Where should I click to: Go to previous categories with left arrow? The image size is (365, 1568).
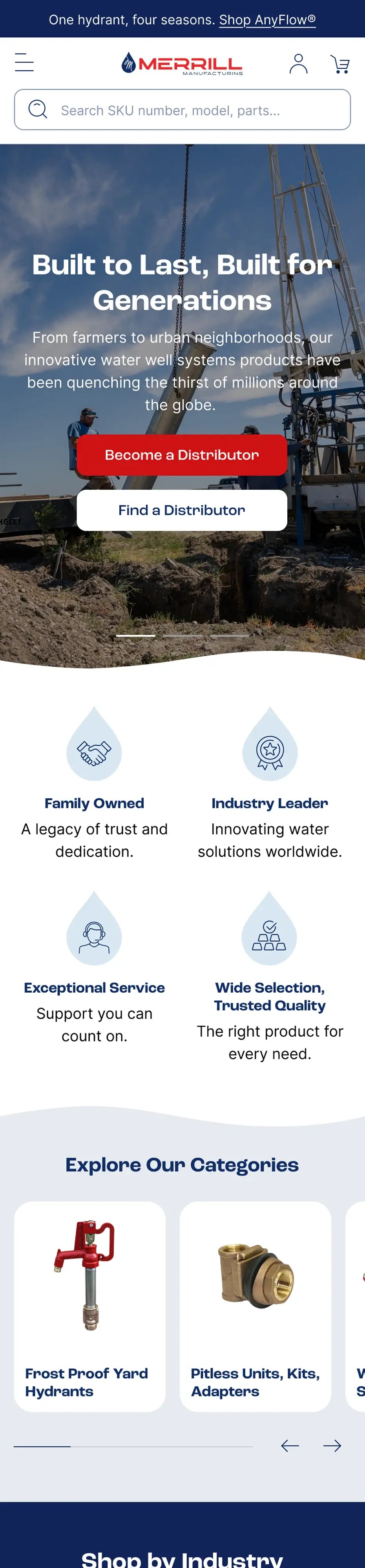pyautogui.click(x=290, y=1445)
